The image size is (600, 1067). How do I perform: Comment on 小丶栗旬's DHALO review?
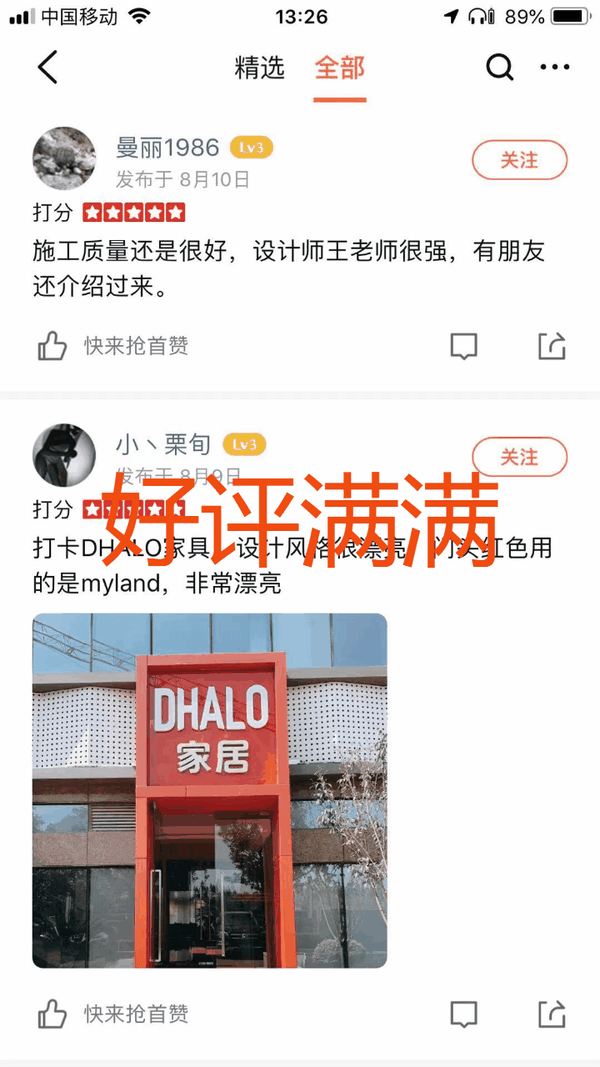click(x=464, y=1014)
